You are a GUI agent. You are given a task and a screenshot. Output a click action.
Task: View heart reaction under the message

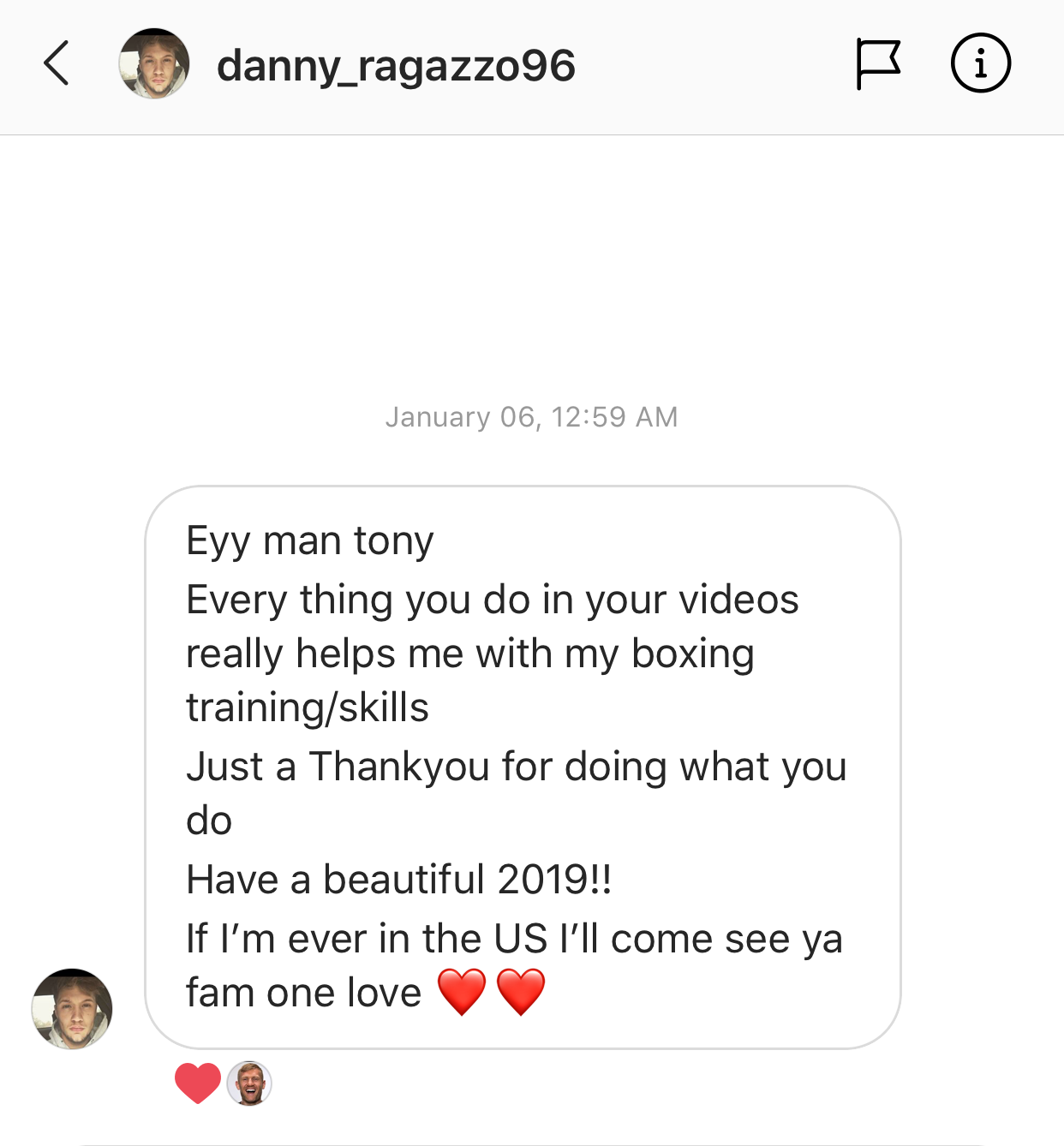[198, 1083]
